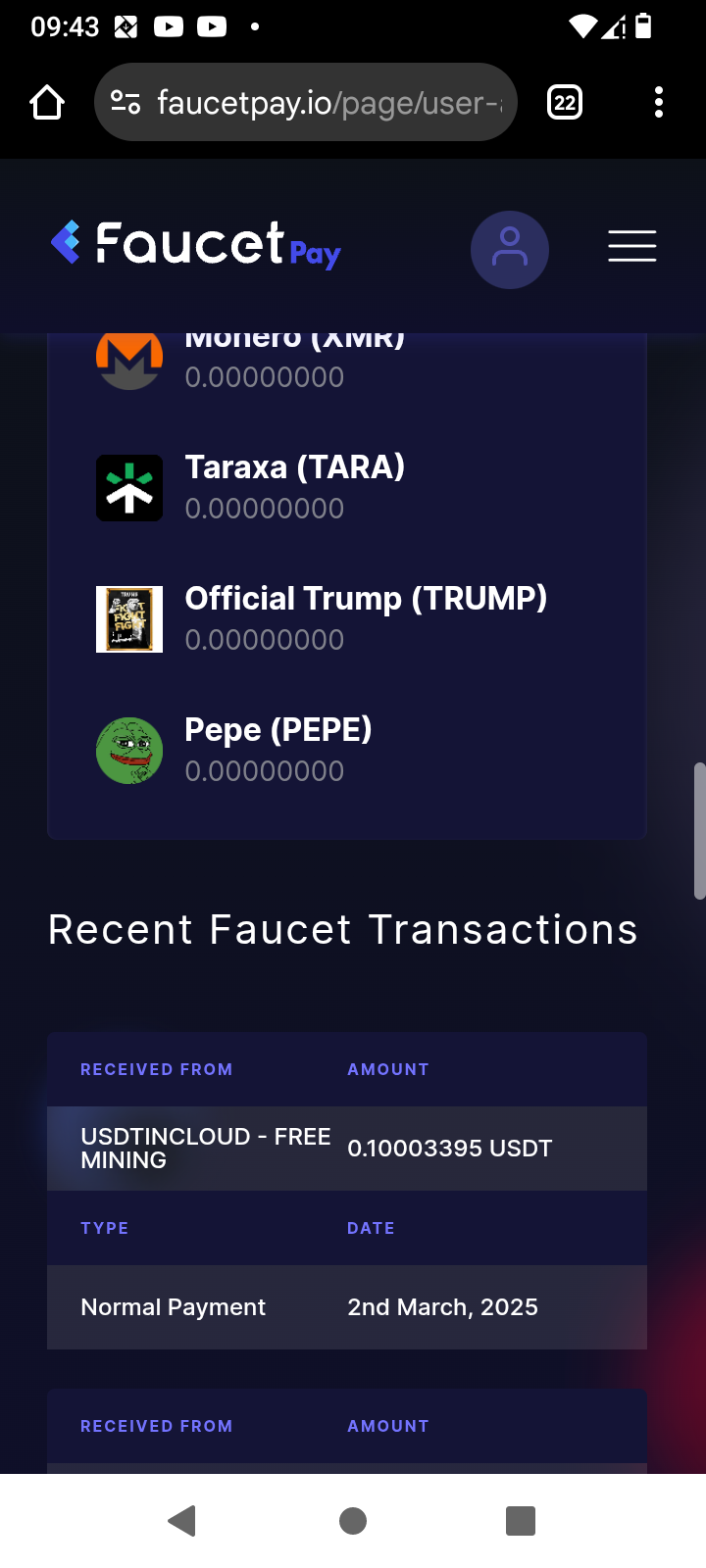
Task: Tap the FaucetPay logo to go home
Action: pos(195,244)
